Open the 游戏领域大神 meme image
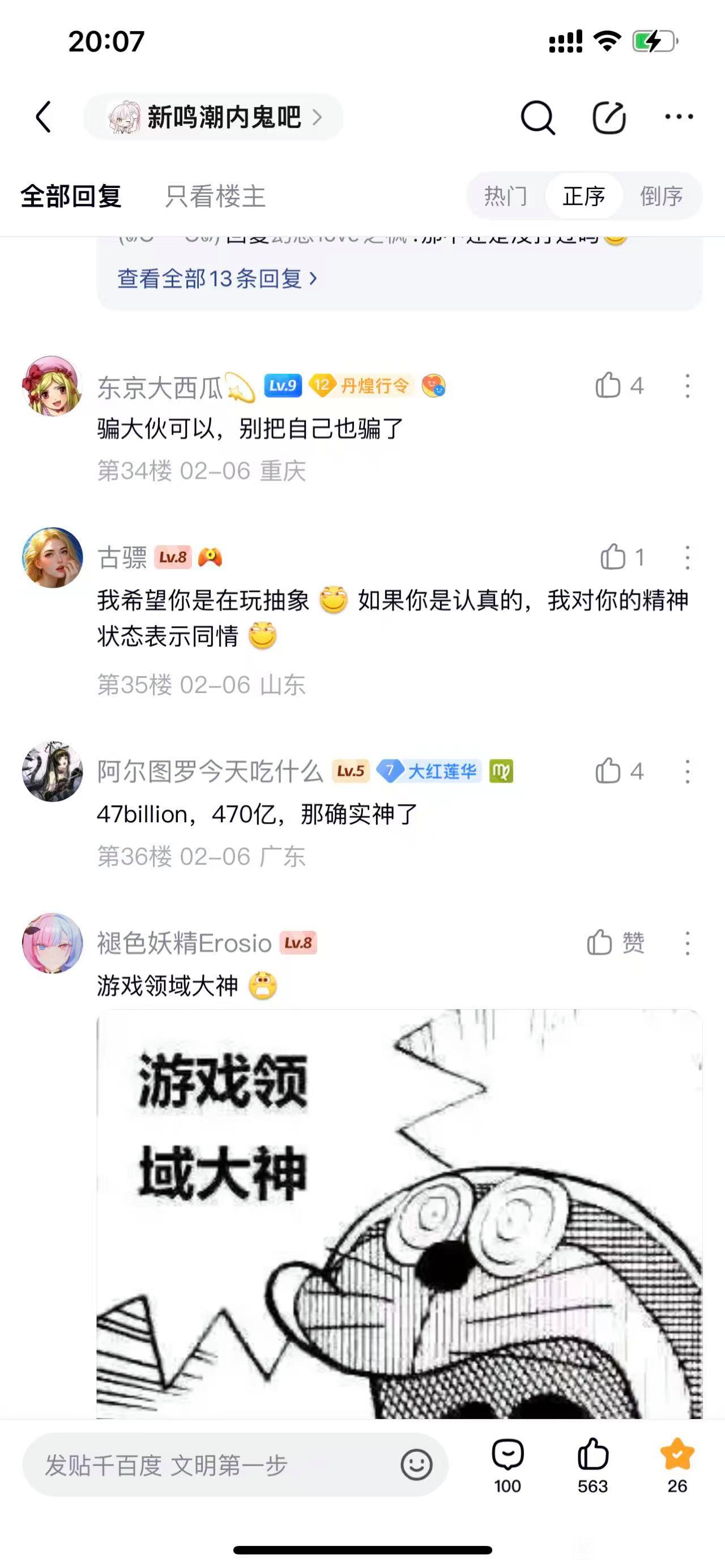Viewport: 725px width, 1568px height. click(399, 1211)
